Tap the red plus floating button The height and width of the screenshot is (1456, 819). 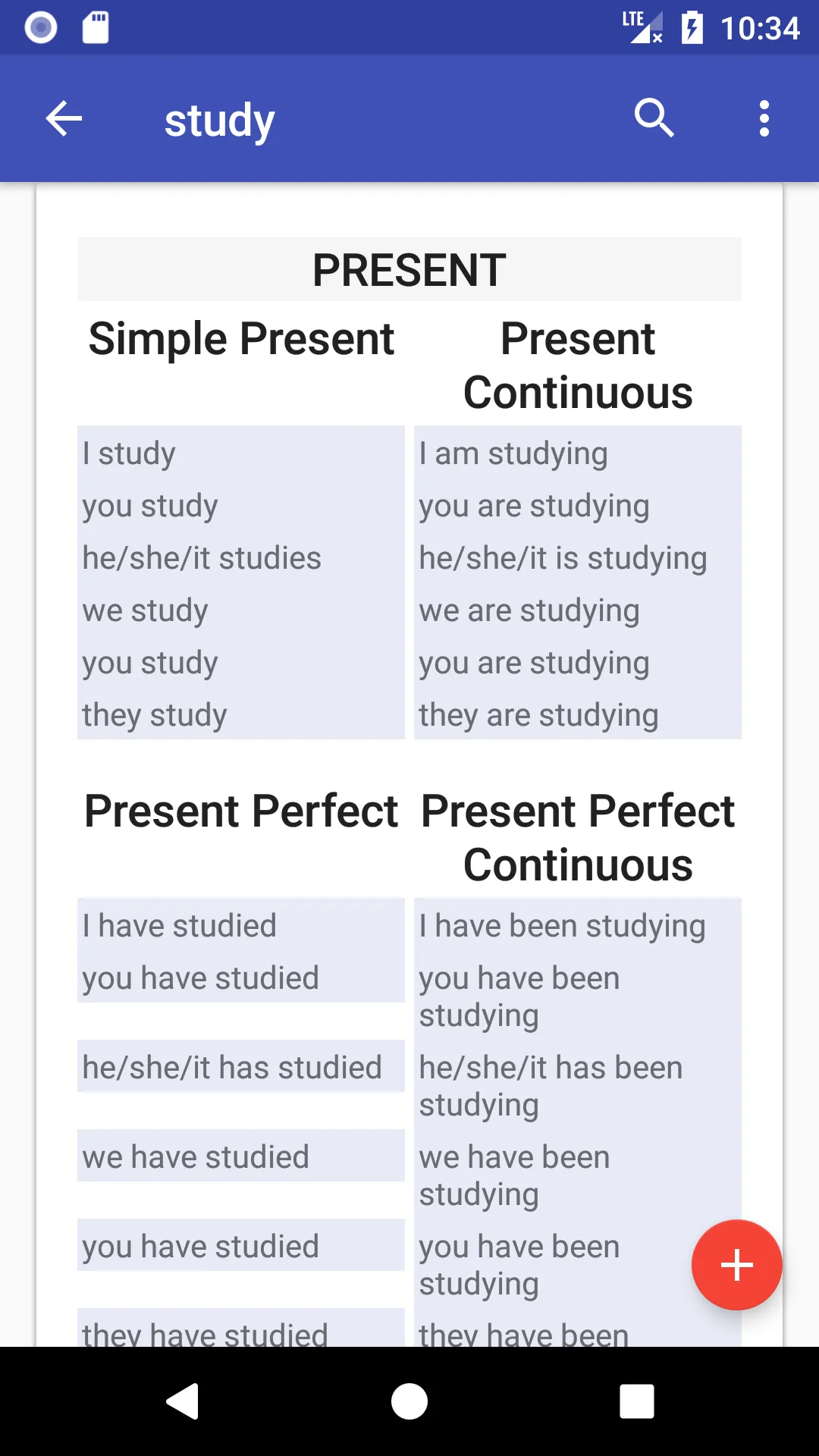[x=736, y=1265]
